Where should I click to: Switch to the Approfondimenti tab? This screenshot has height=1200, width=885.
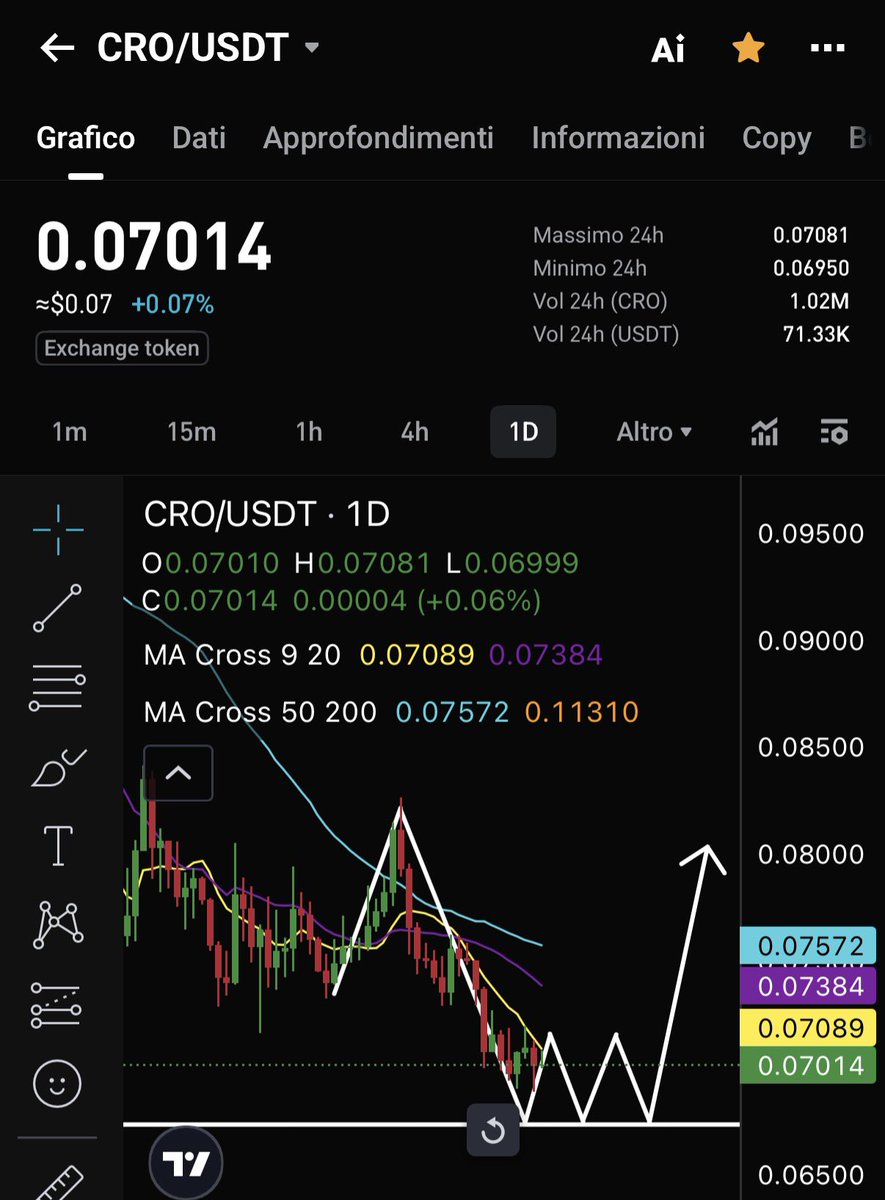(x=378, y=138)
